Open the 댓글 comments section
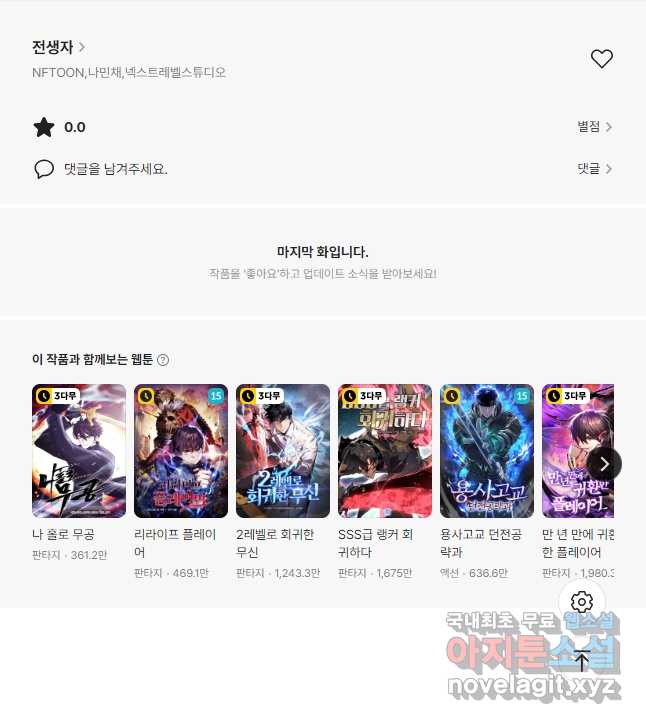The image size is (646, 724). tap(594, 169)
